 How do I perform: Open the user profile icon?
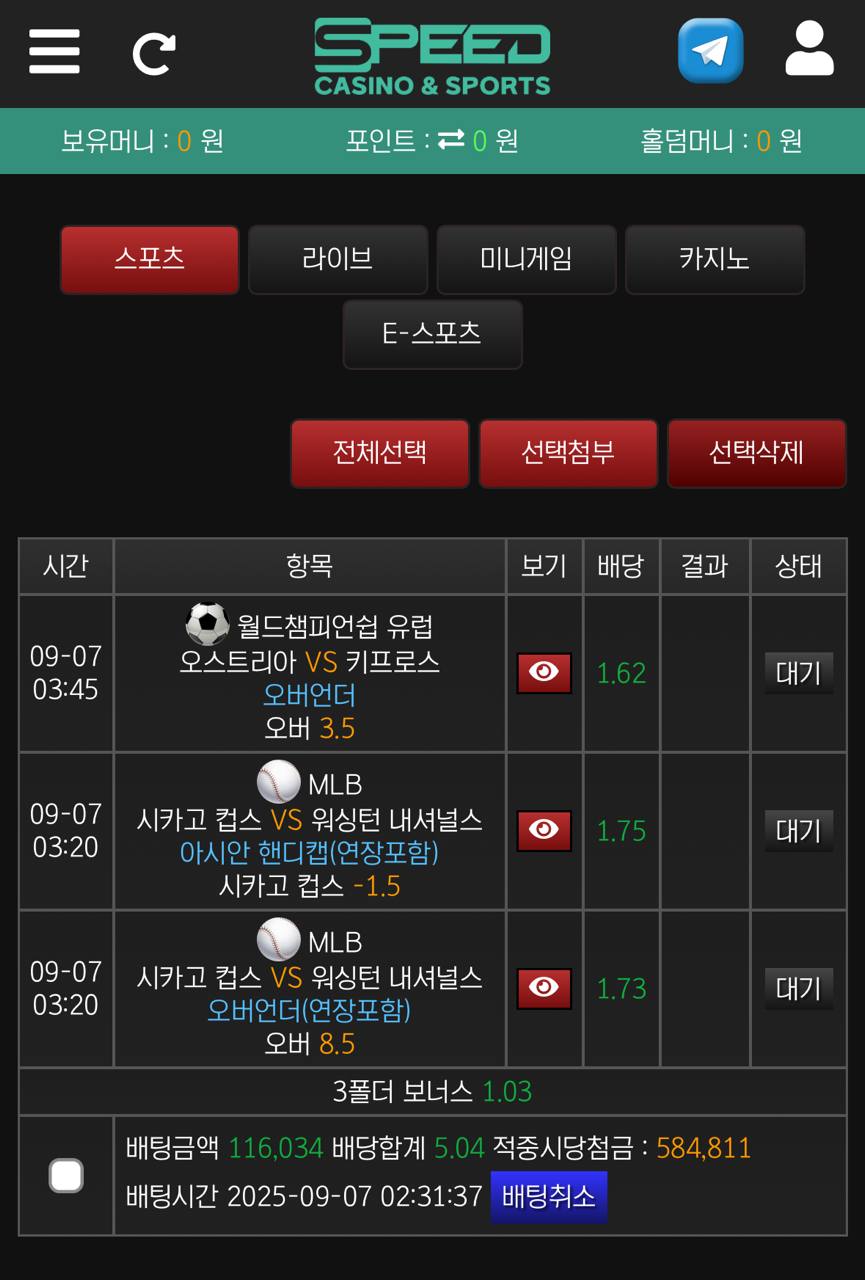[x=809, y=49]
